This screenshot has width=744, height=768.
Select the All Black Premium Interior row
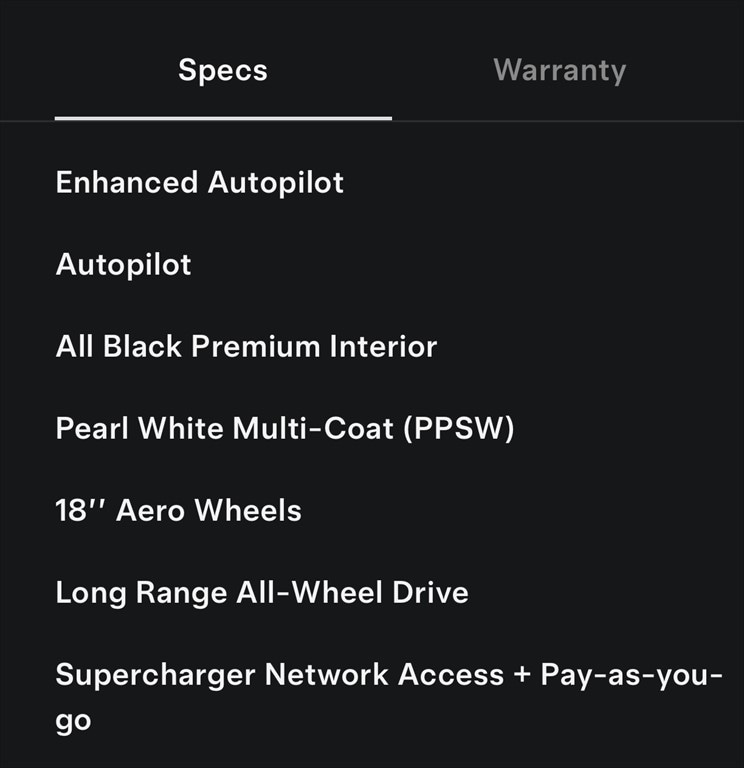[x=245, y=346]
